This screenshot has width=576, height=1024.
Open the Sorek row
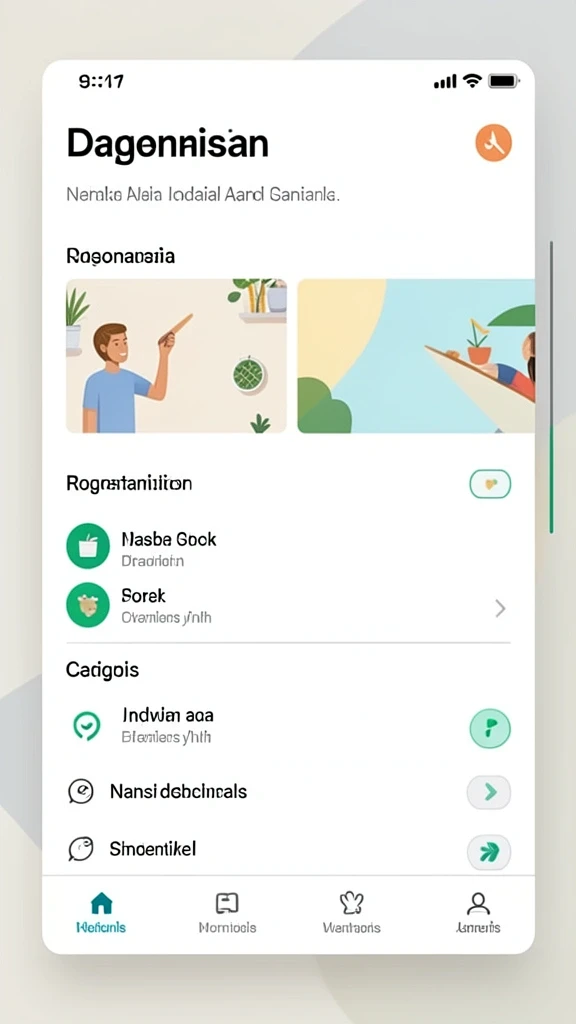(x=288, y=605)
